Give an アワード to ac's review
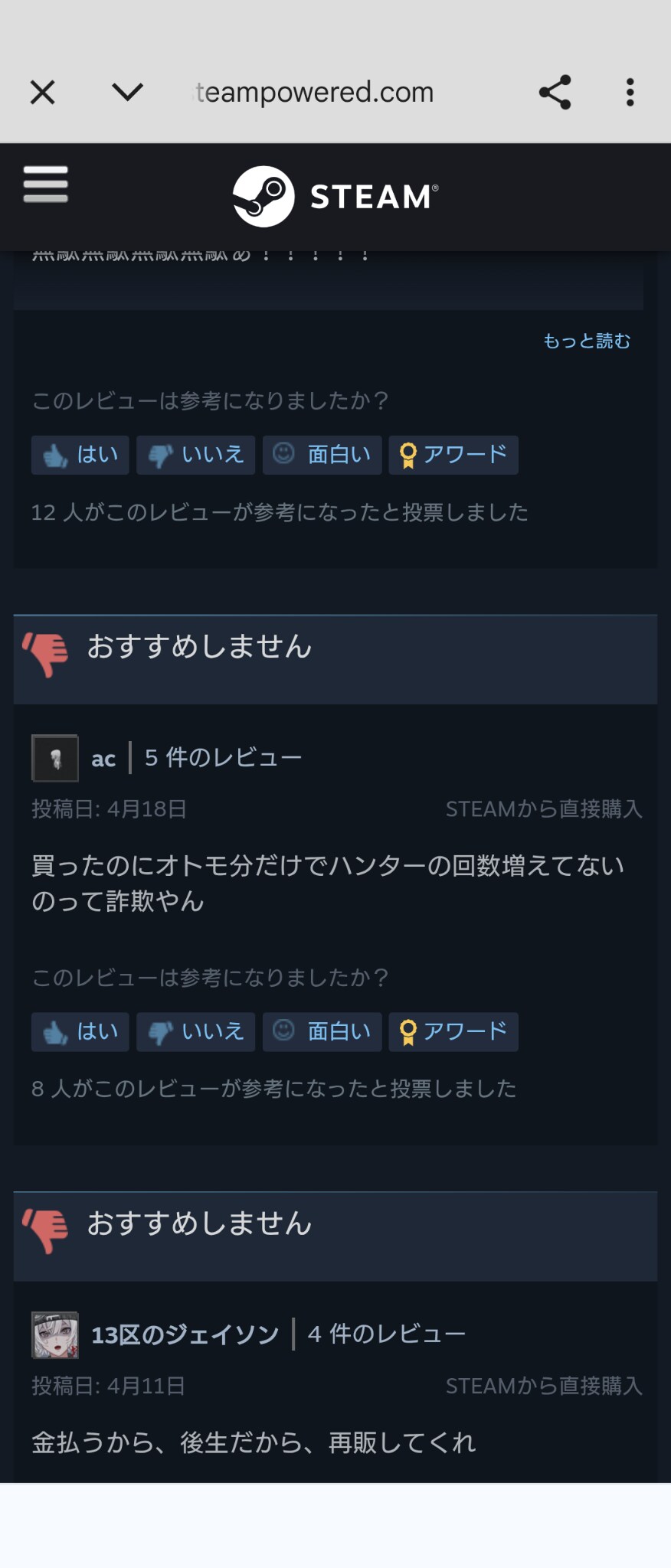This screenshot has height=1568, width=671. tap(453, 1031)
